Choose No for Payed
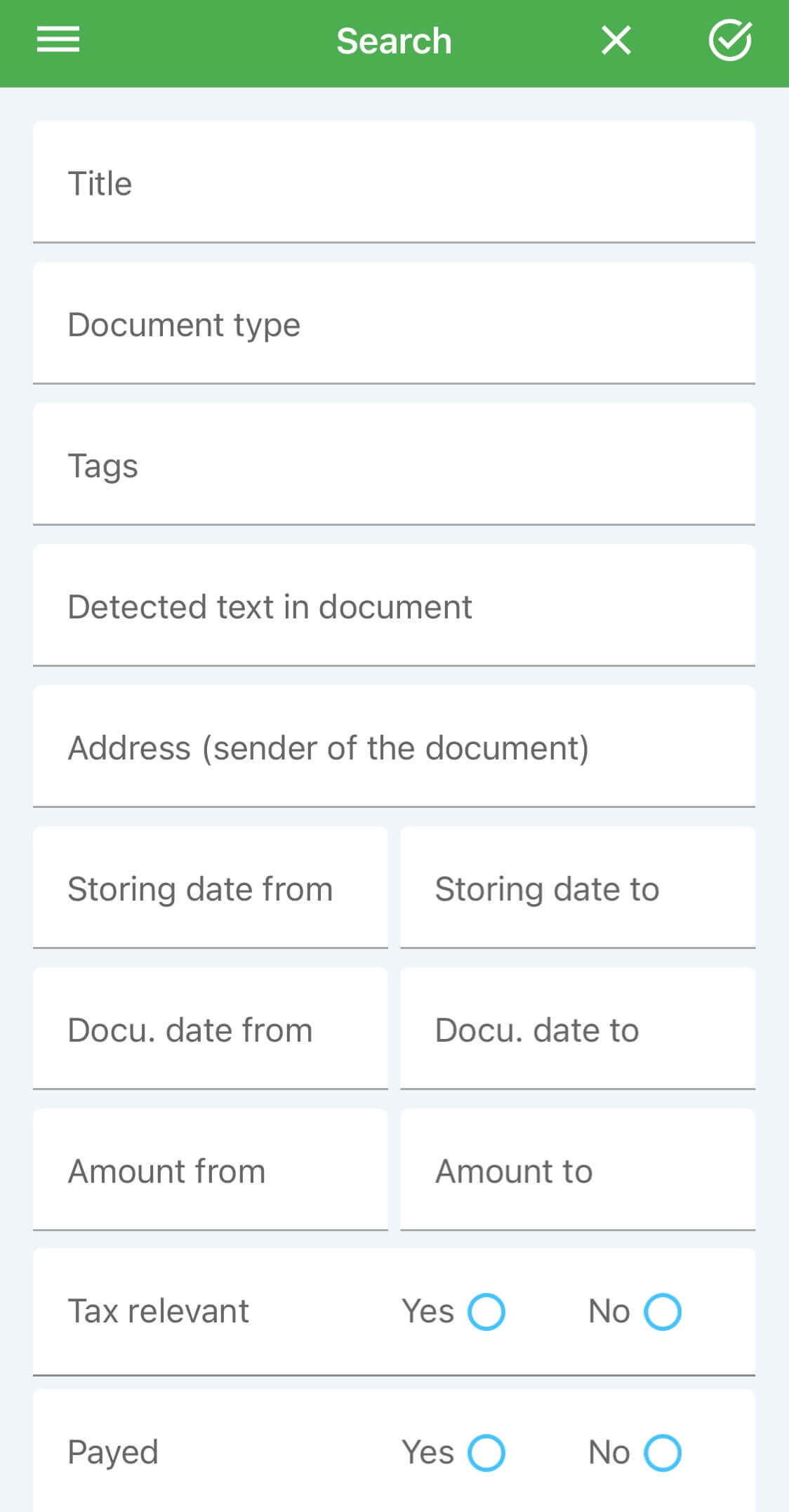Viewport: 789px width, 1512px height. pyautogui.click(x=663, y=1452)
